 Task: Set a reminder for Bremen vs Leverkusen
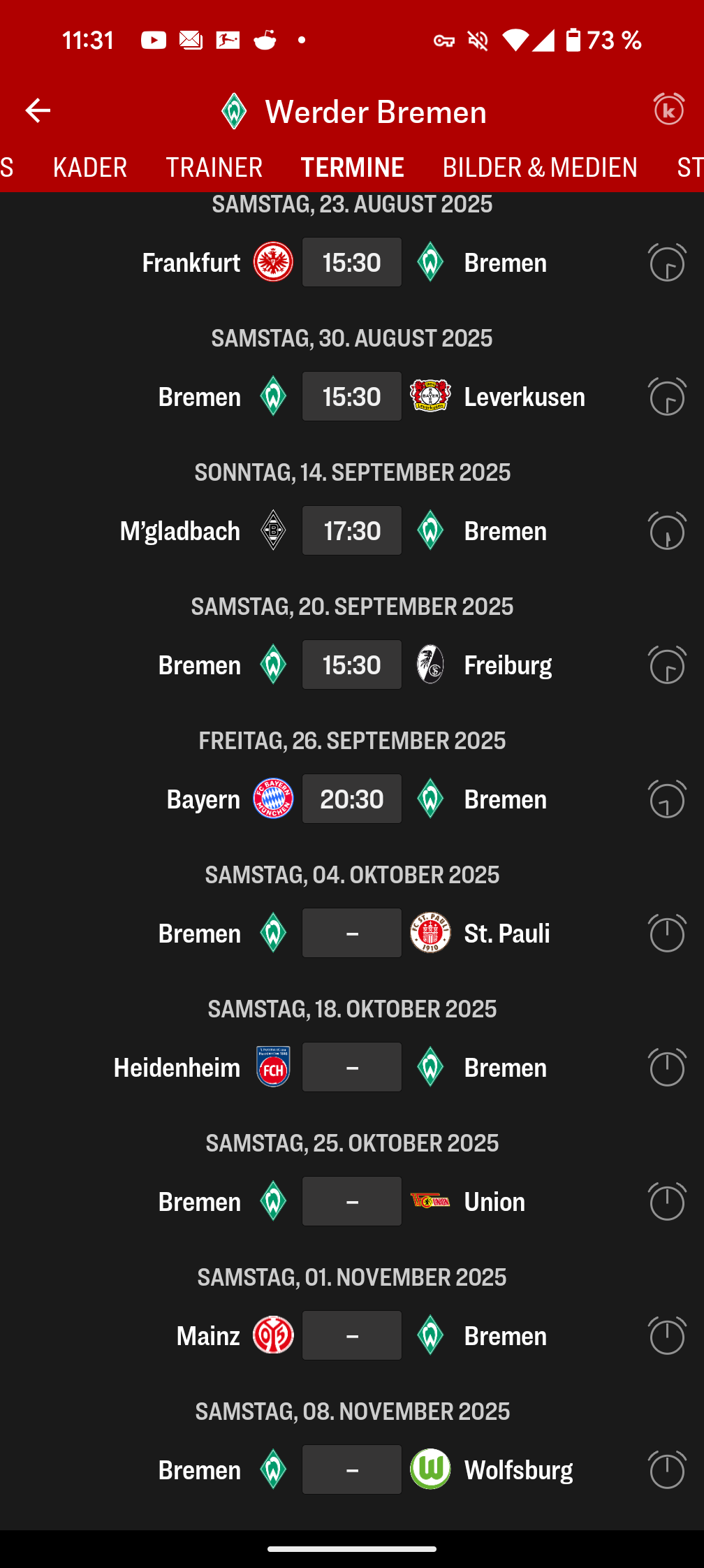tap(667, 397)
